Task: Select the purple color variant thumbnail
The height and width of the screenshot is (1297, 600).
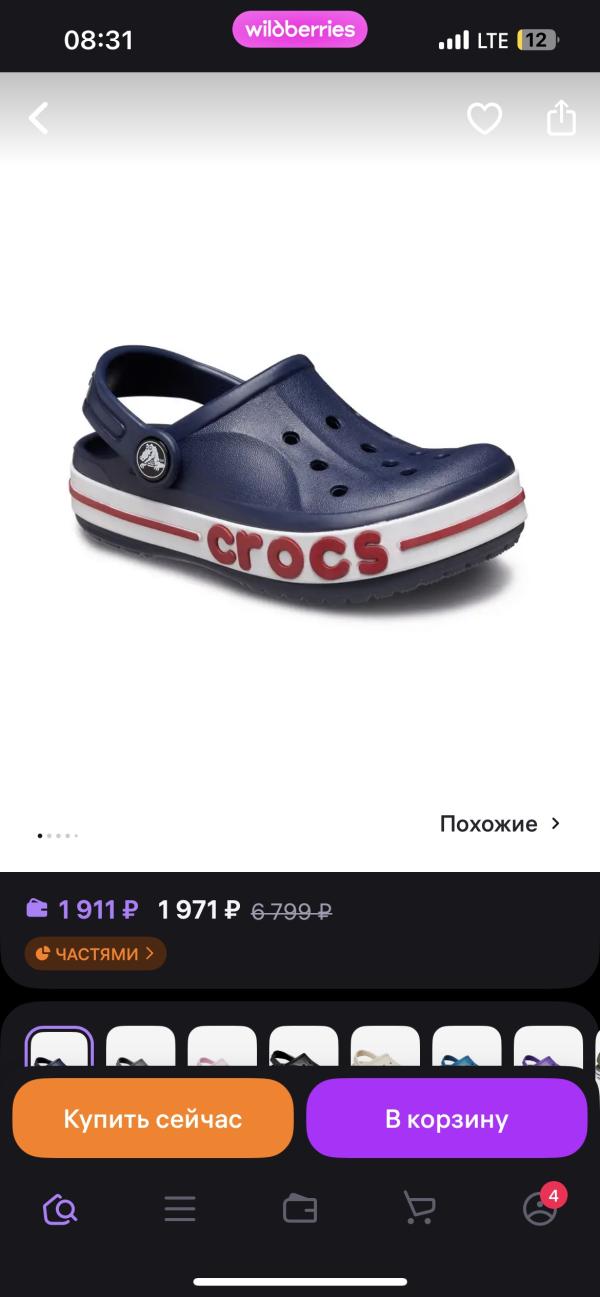Action: 548,1048
